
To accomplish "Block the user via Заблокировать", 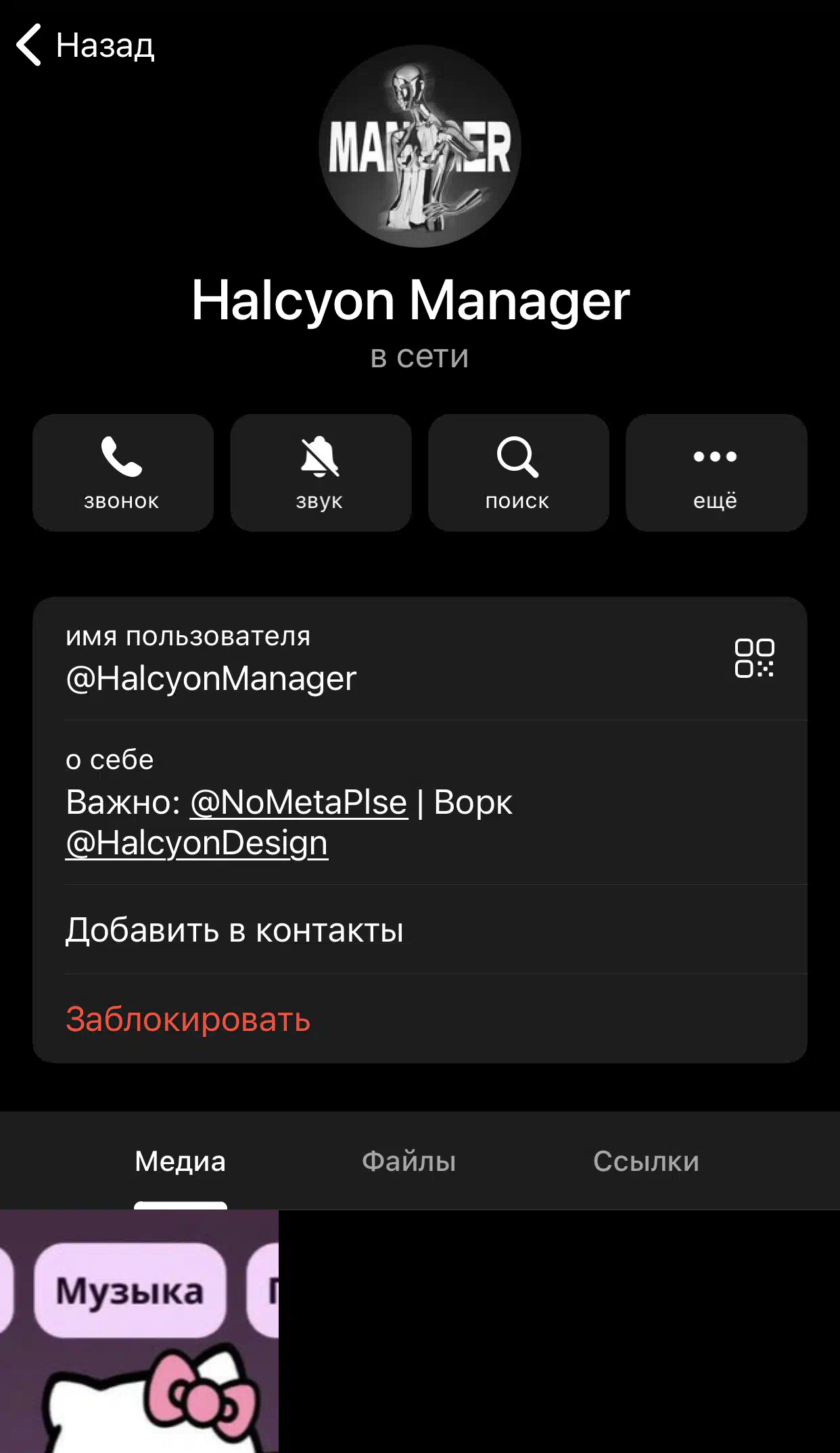I will pyautogui.click(x=420, y=1019).
